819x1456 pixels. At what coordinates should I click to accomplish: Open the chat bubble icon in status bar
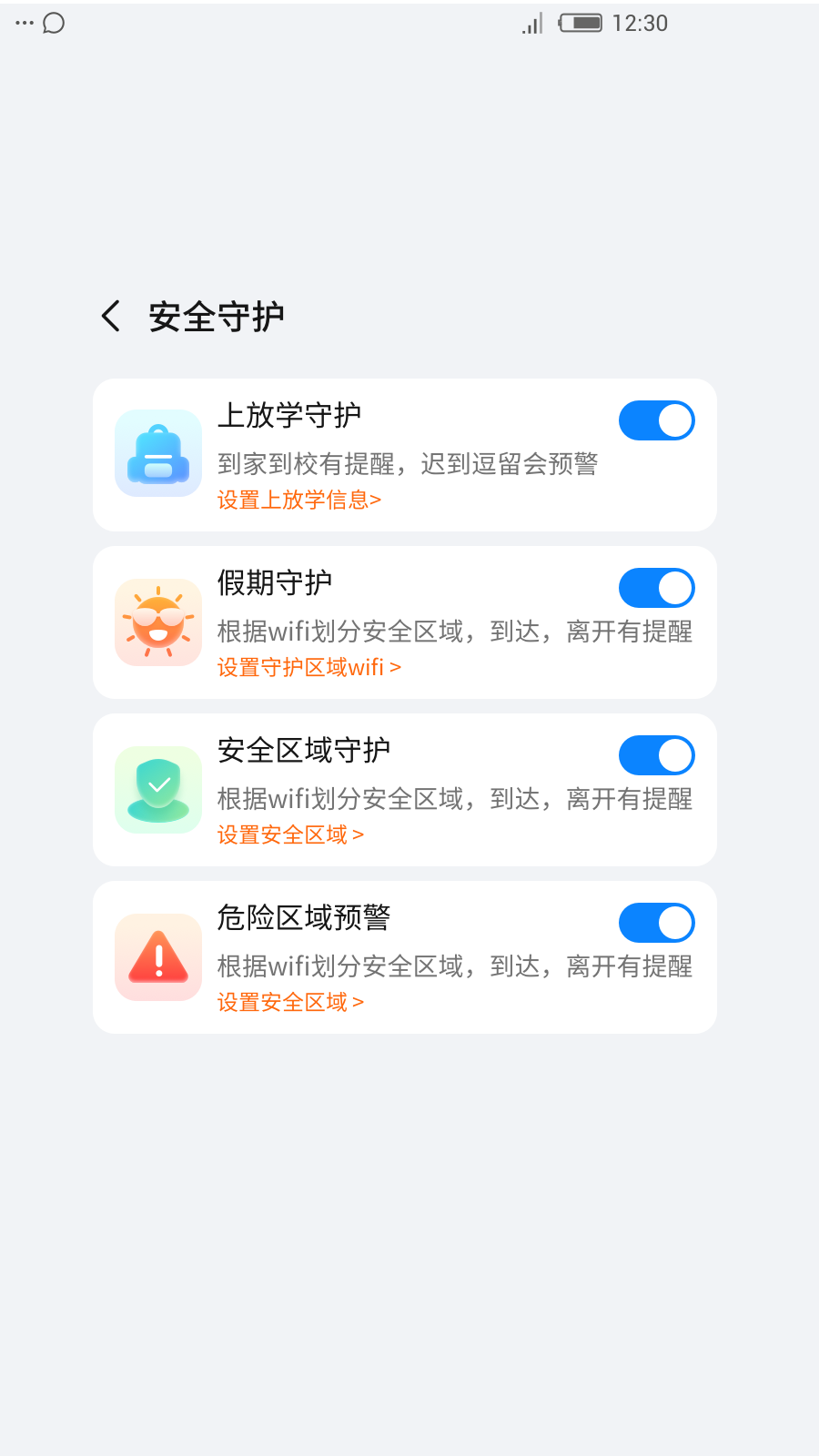pos(53,23)
